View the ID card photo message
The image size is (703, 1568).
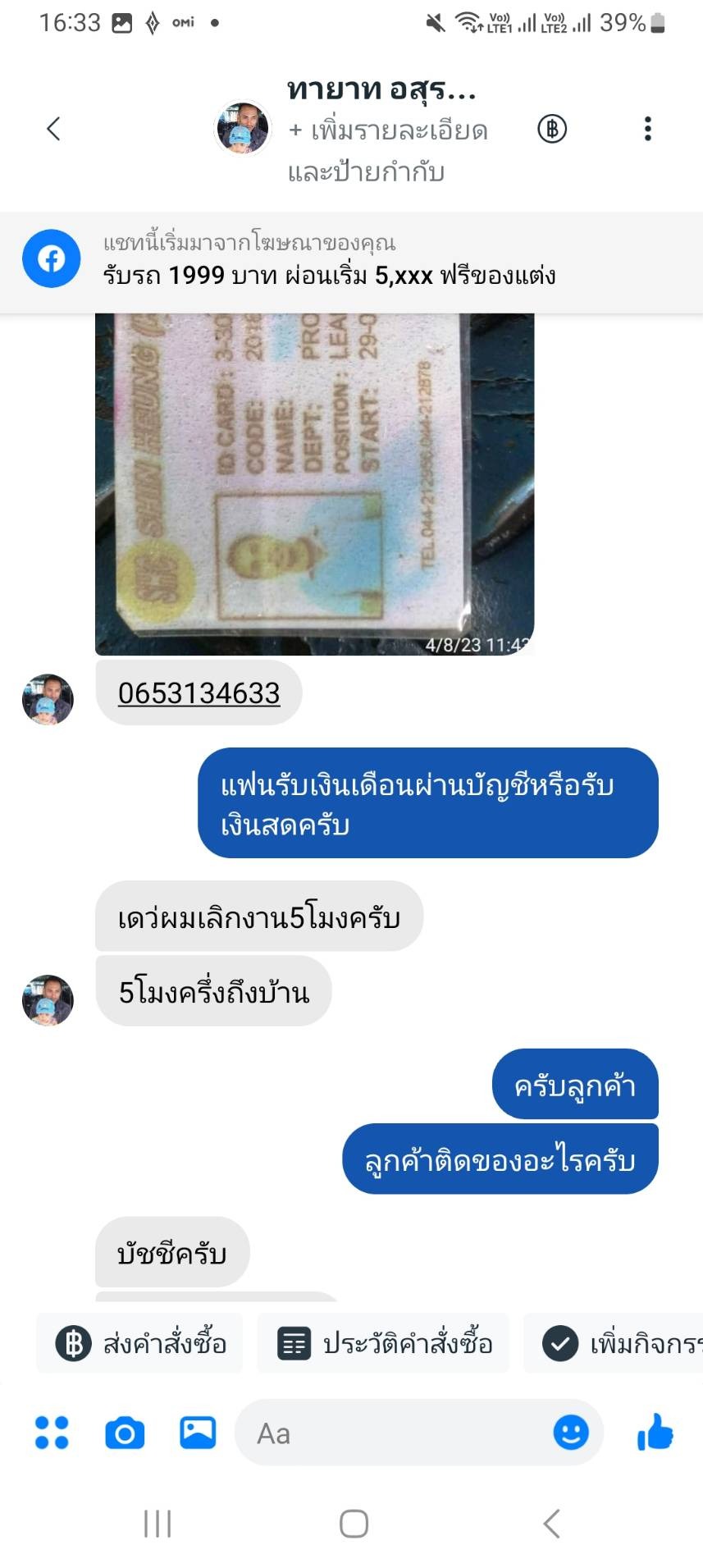coord(314,484)
